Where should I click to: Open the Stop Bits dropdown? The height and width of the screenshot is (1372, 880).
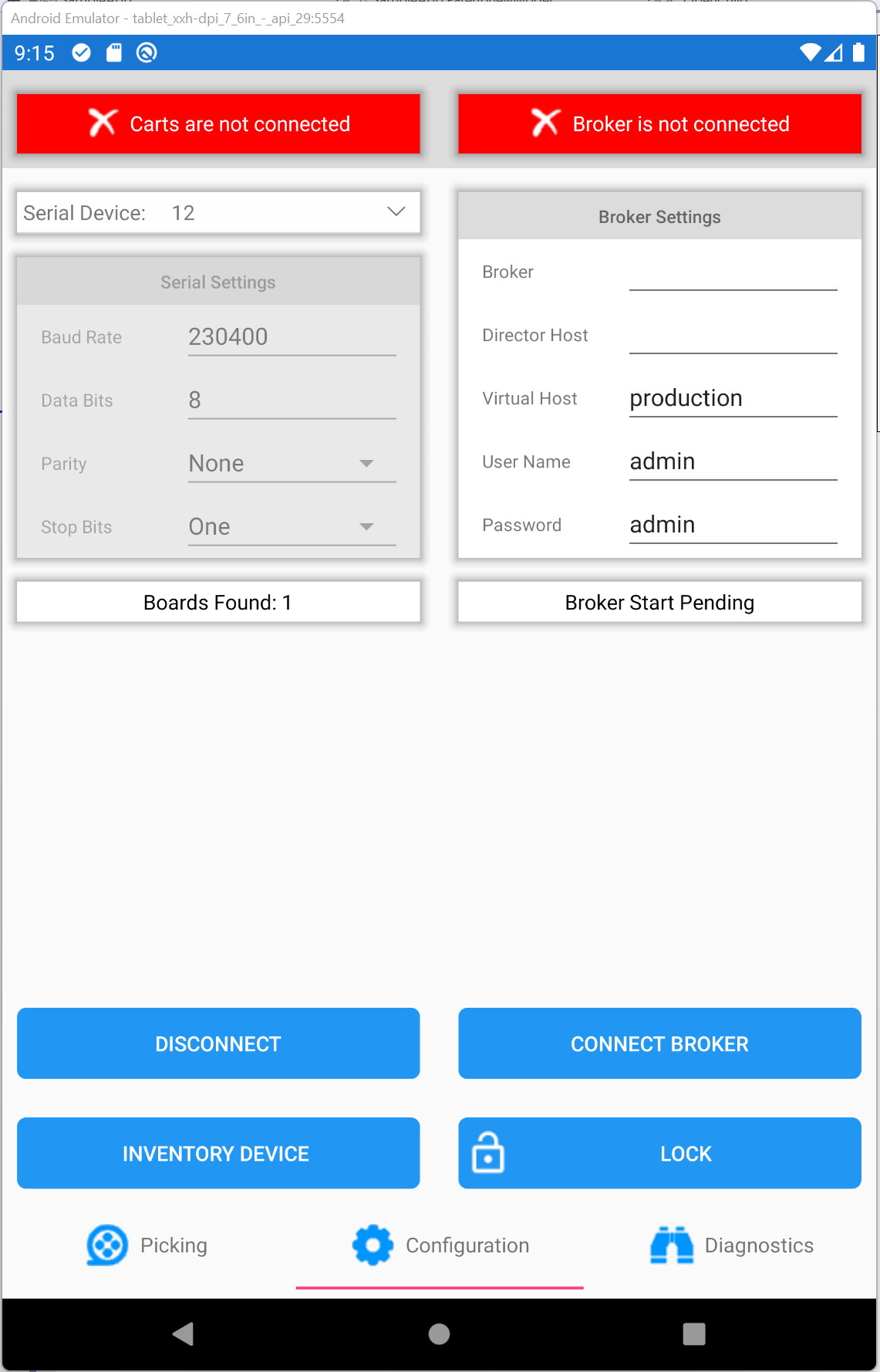(292, 527)
